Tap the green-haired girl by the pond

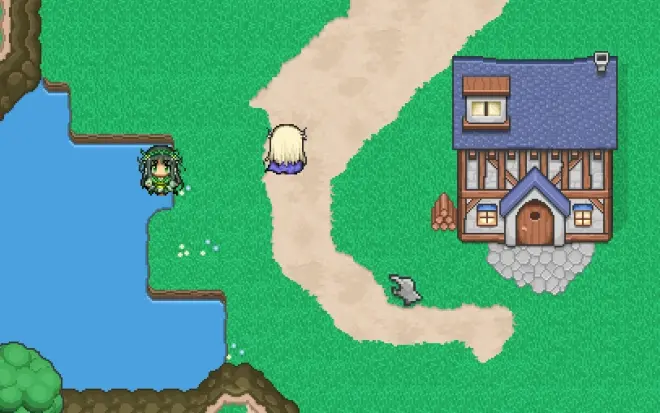160,171
